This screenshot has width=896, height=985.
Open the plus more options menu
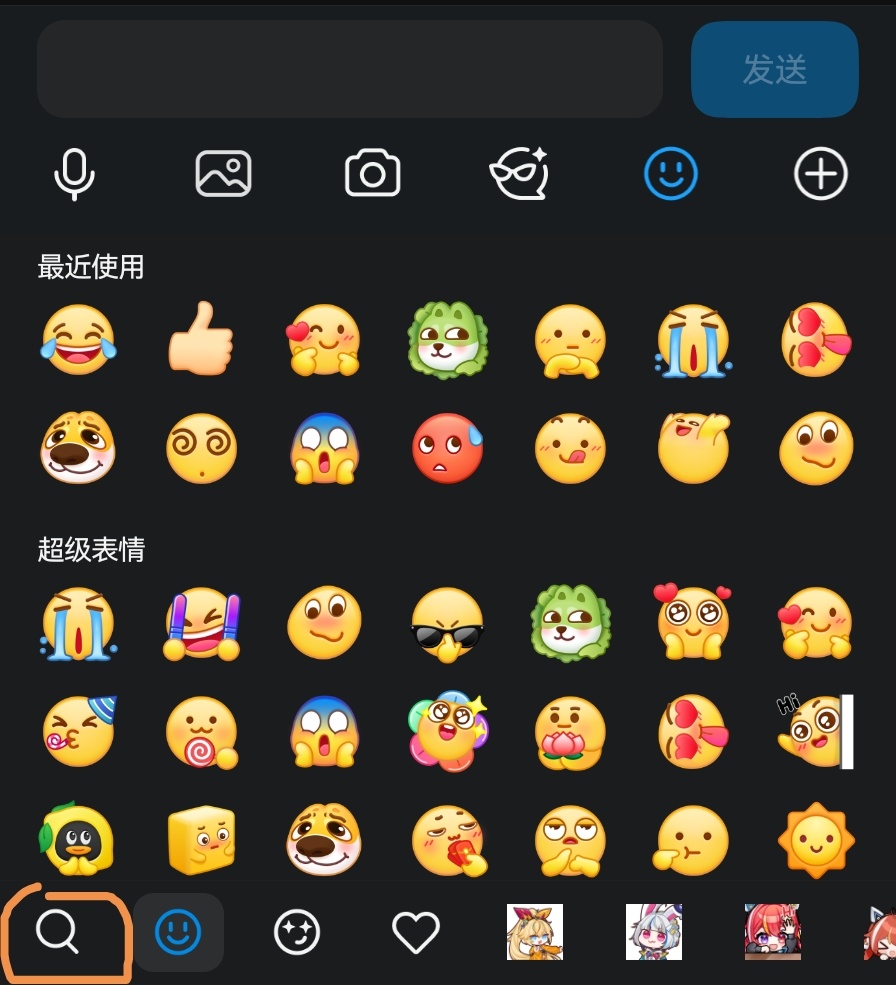pos(820,174)
